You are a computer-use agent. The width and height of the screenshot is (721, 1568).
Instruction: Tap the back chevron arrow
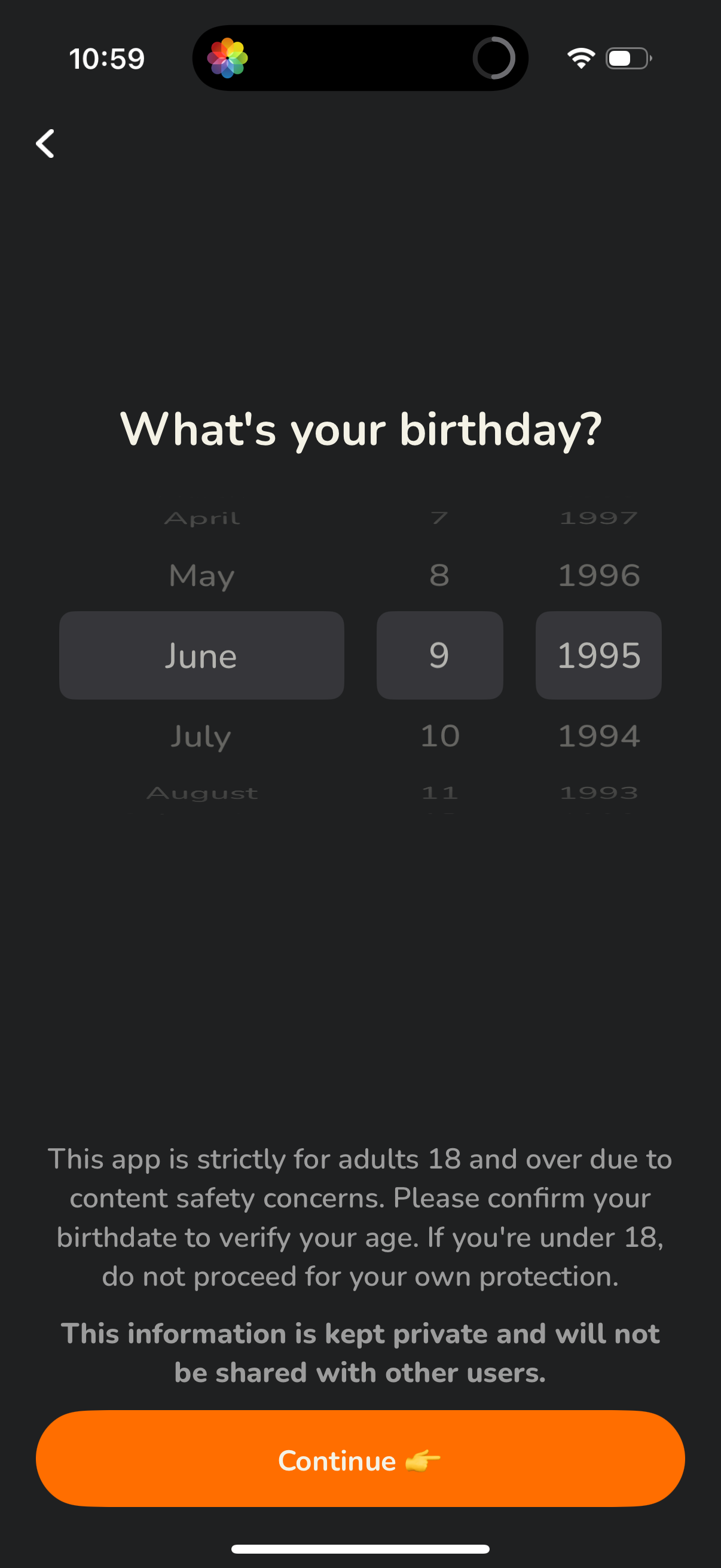click(44, 143)
